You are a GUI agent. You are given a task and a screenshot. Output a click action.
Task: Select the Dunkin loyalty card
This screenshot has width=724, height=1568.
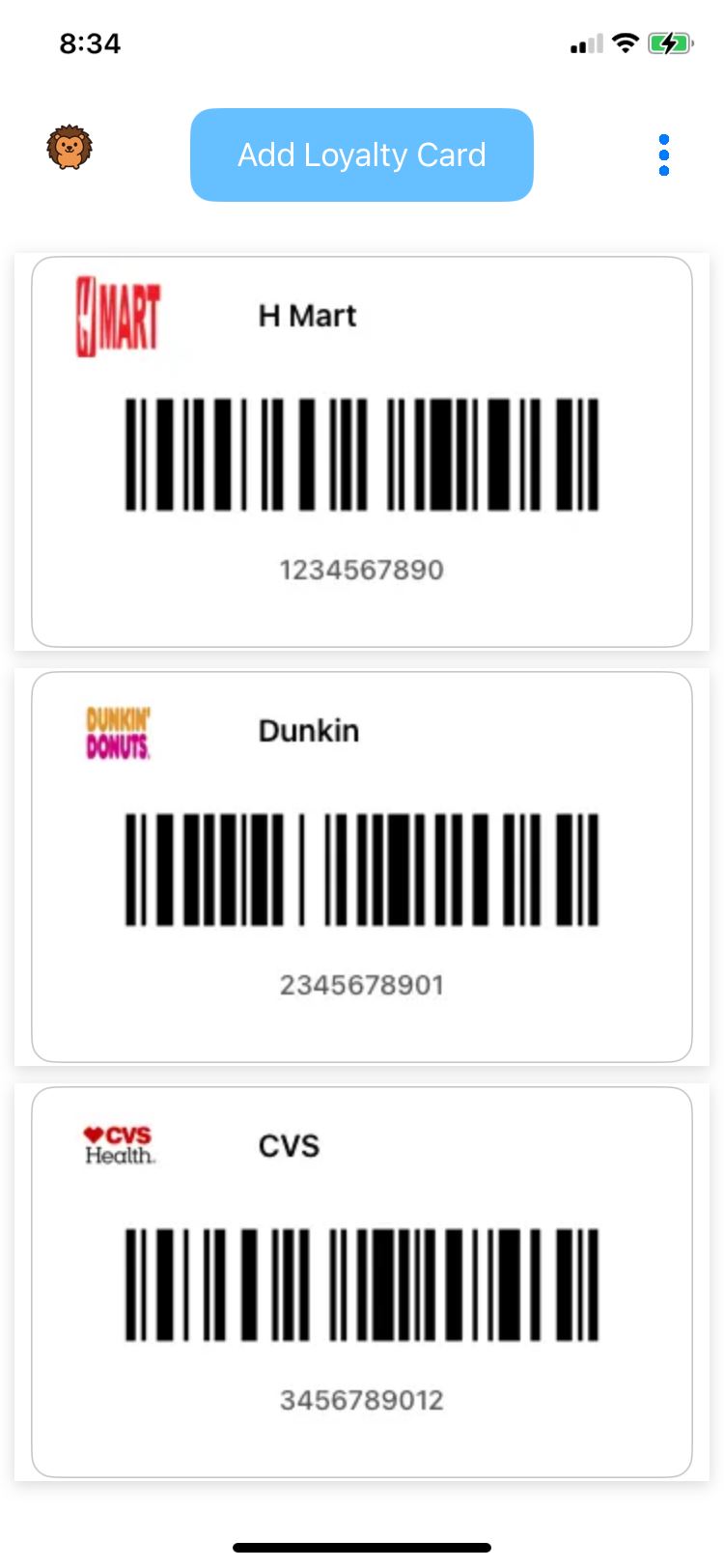[x=362, y=867]
